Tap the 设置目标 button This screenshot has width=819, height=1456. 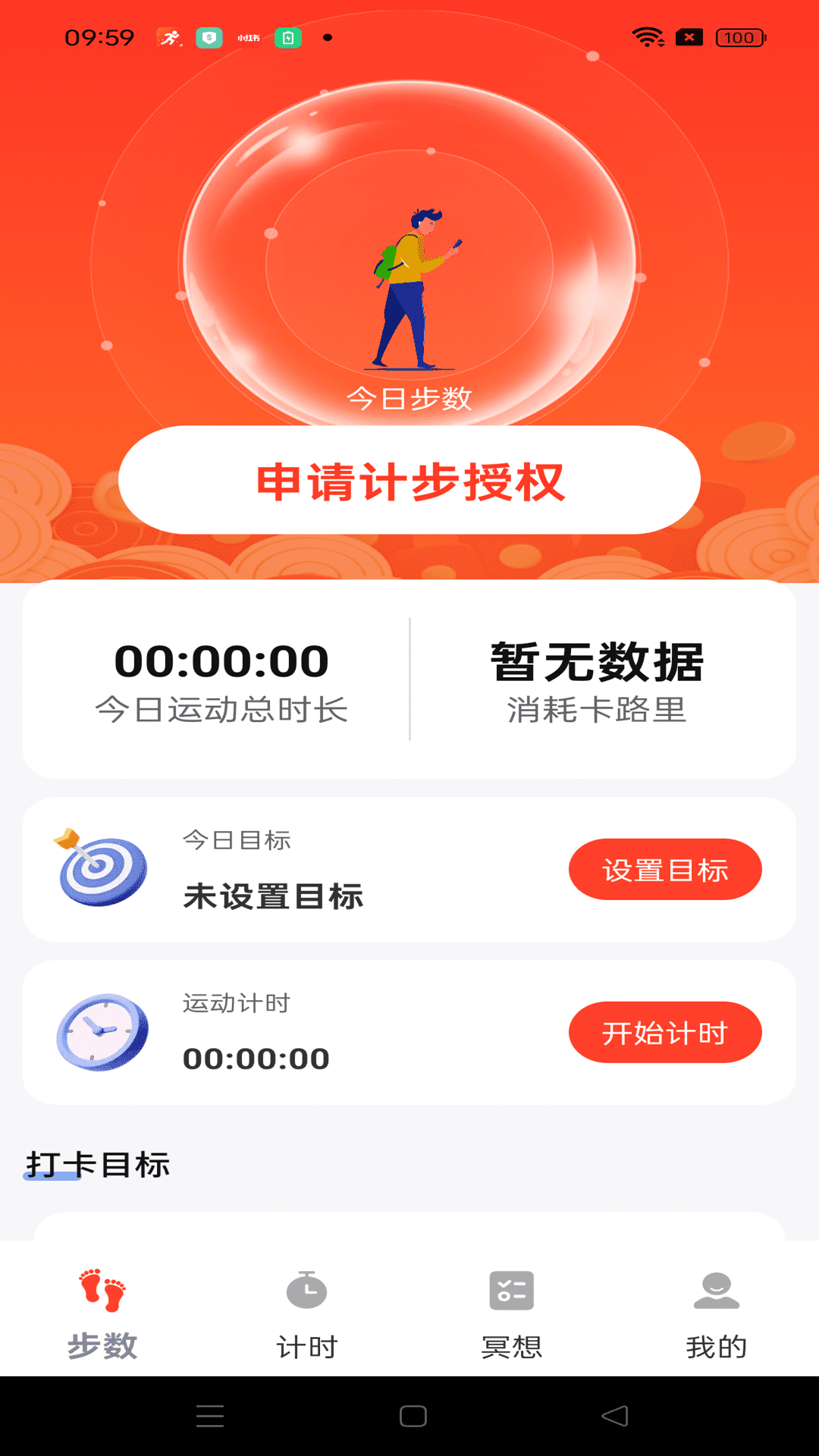click(x=666, y=868)
